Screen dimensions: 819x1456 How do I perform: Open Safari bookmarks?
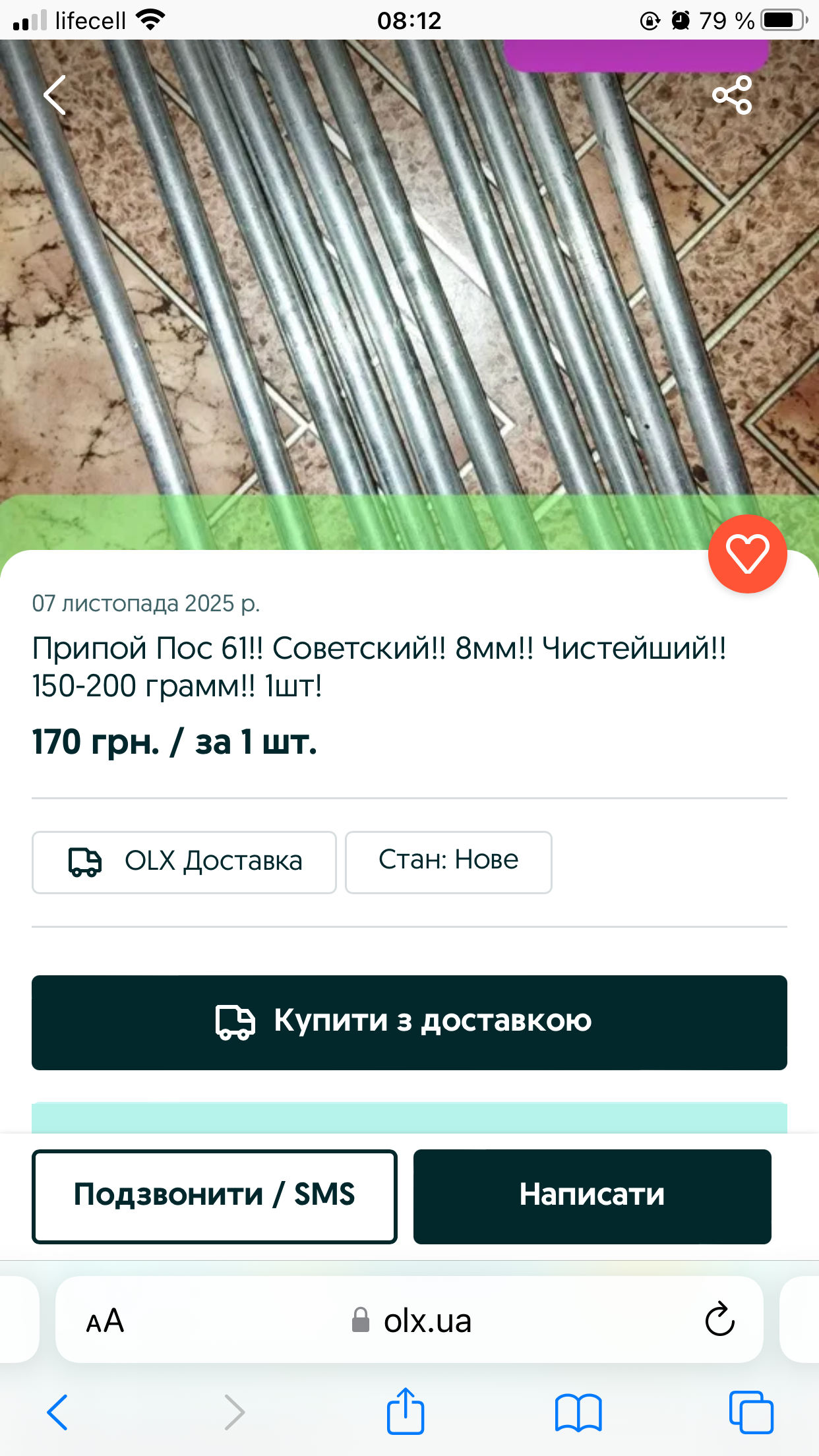pos(578,1412)
